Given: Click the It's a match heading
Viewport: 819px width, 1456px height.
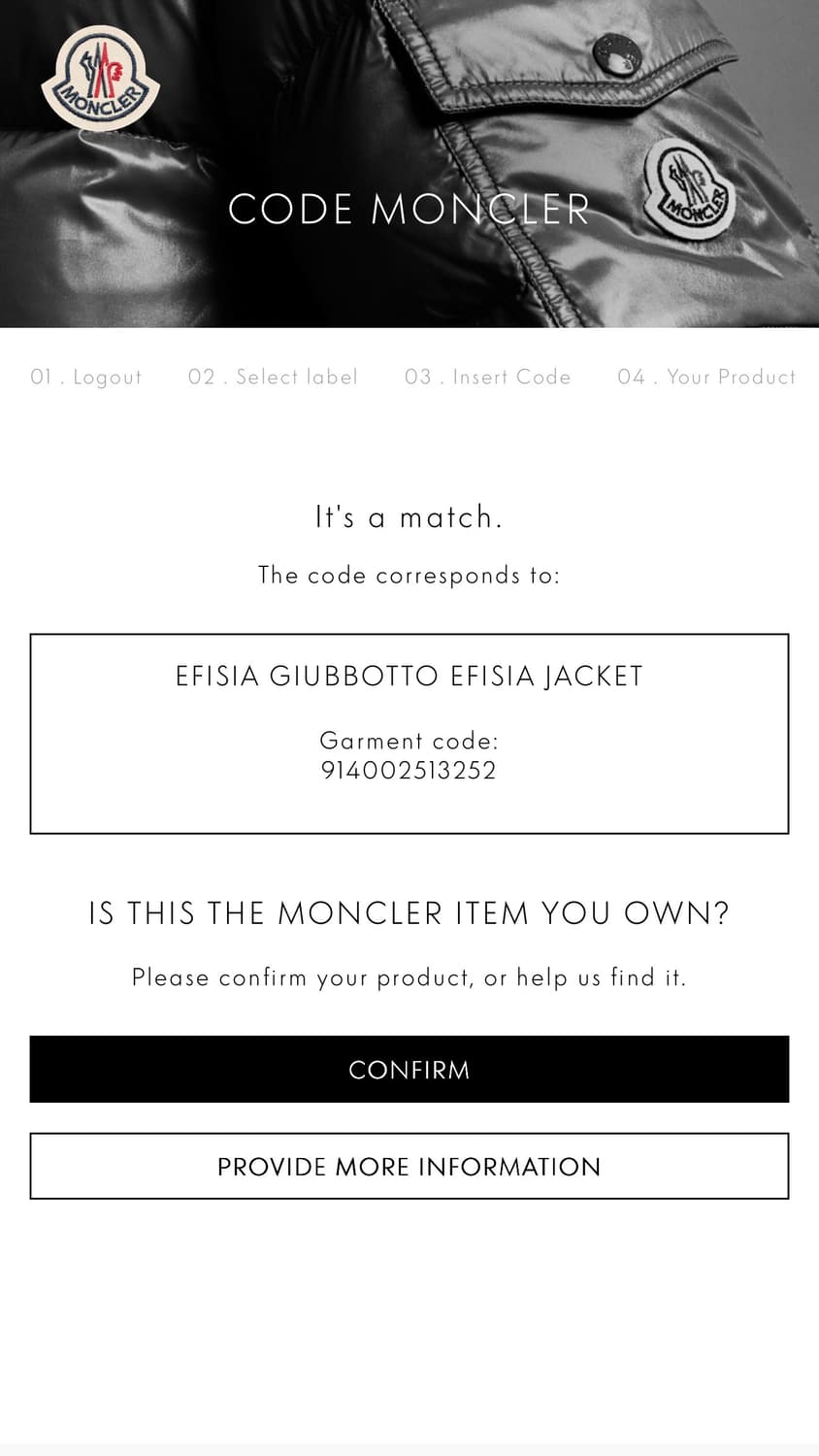Looking at the screenshot, I should click(409, 517).
